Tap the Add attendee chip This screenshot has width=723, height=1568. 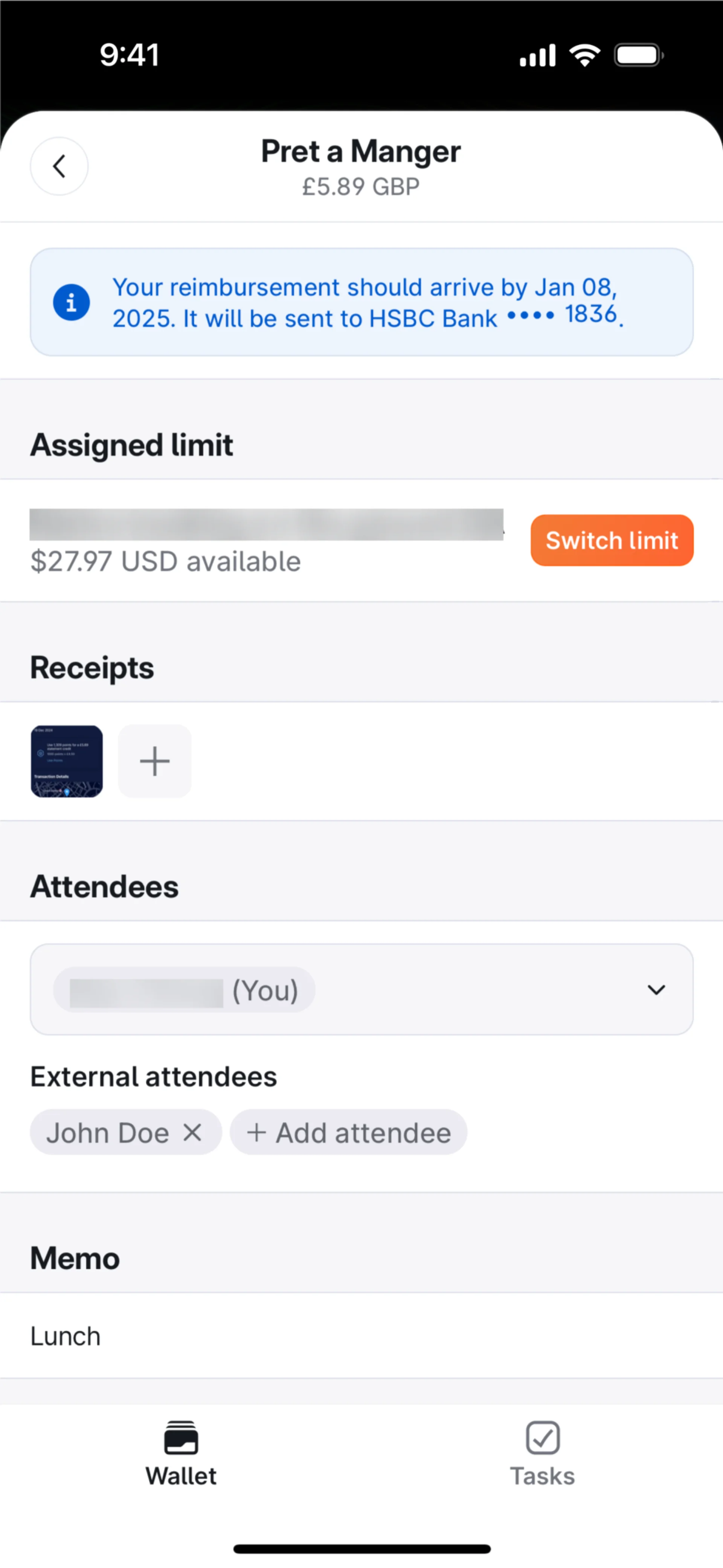point(348,1133)
